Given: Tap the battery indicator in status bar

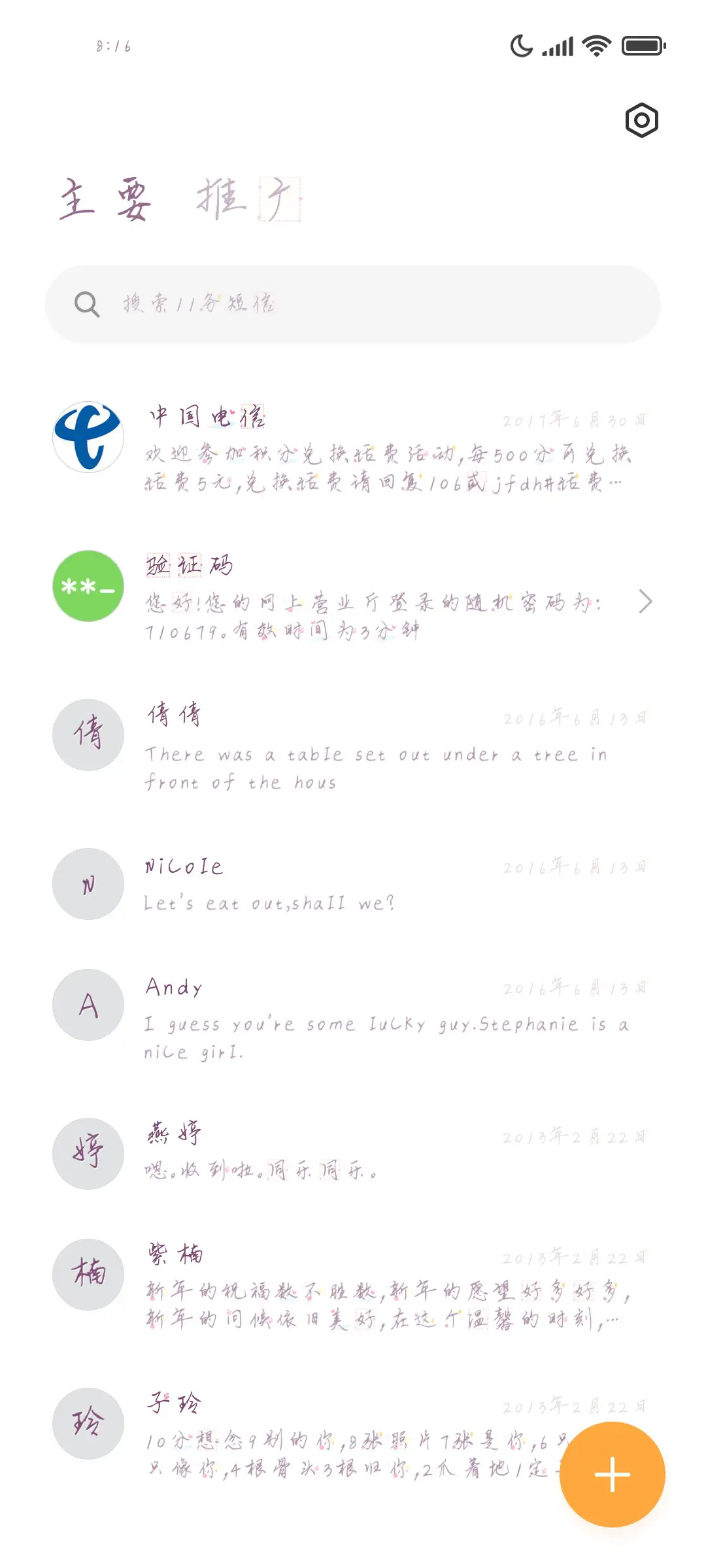Looking at the screenshot, I should pos(641,46).
